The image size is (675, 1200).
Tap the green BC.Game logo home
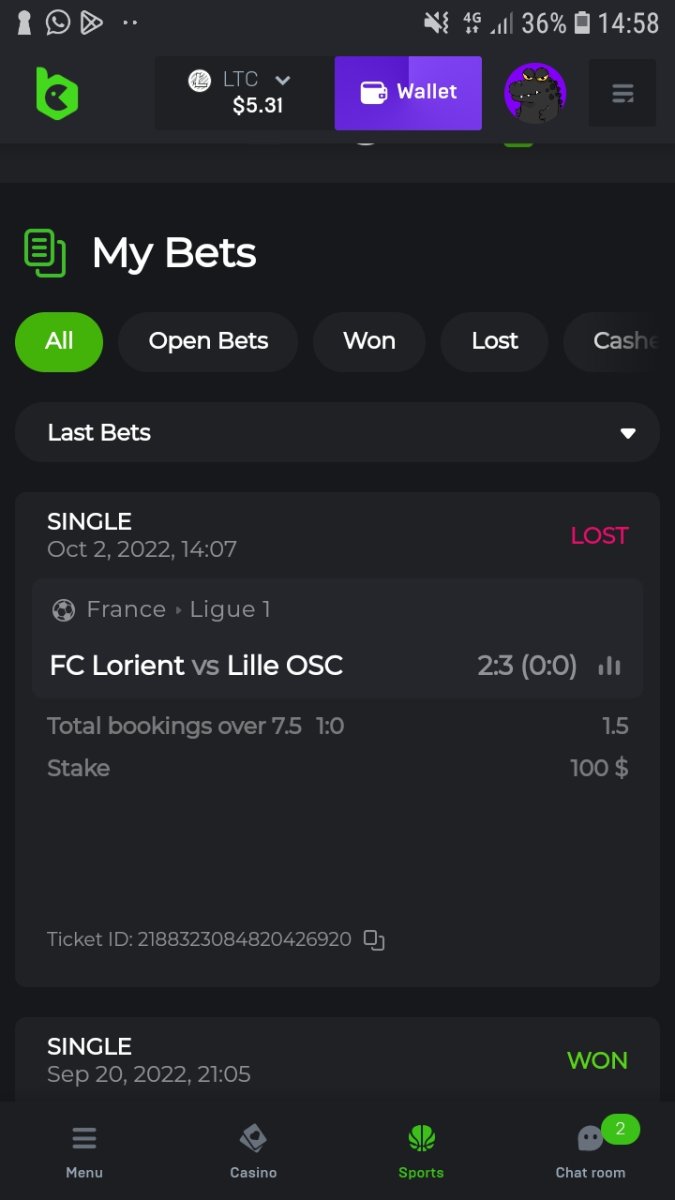tap(57, 93)
